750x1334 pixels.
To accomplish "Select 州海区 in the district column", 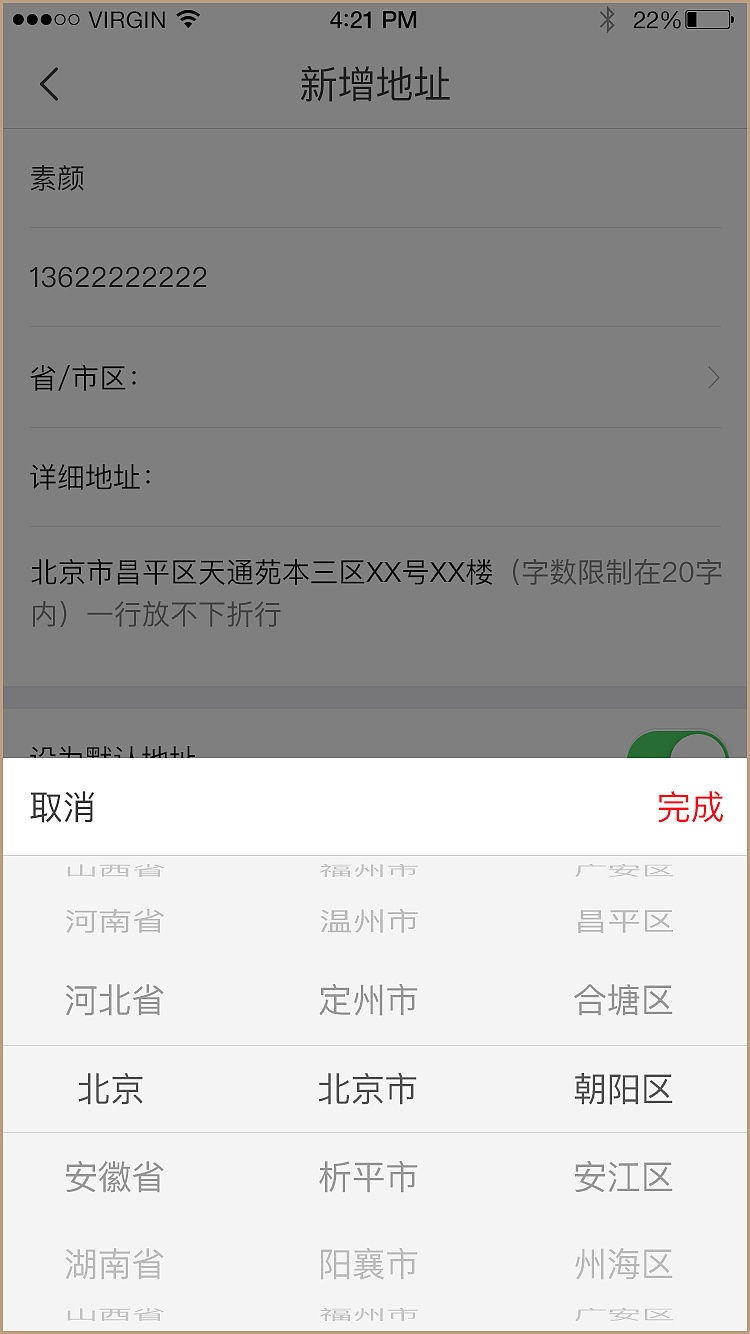I will (623, 1264).
